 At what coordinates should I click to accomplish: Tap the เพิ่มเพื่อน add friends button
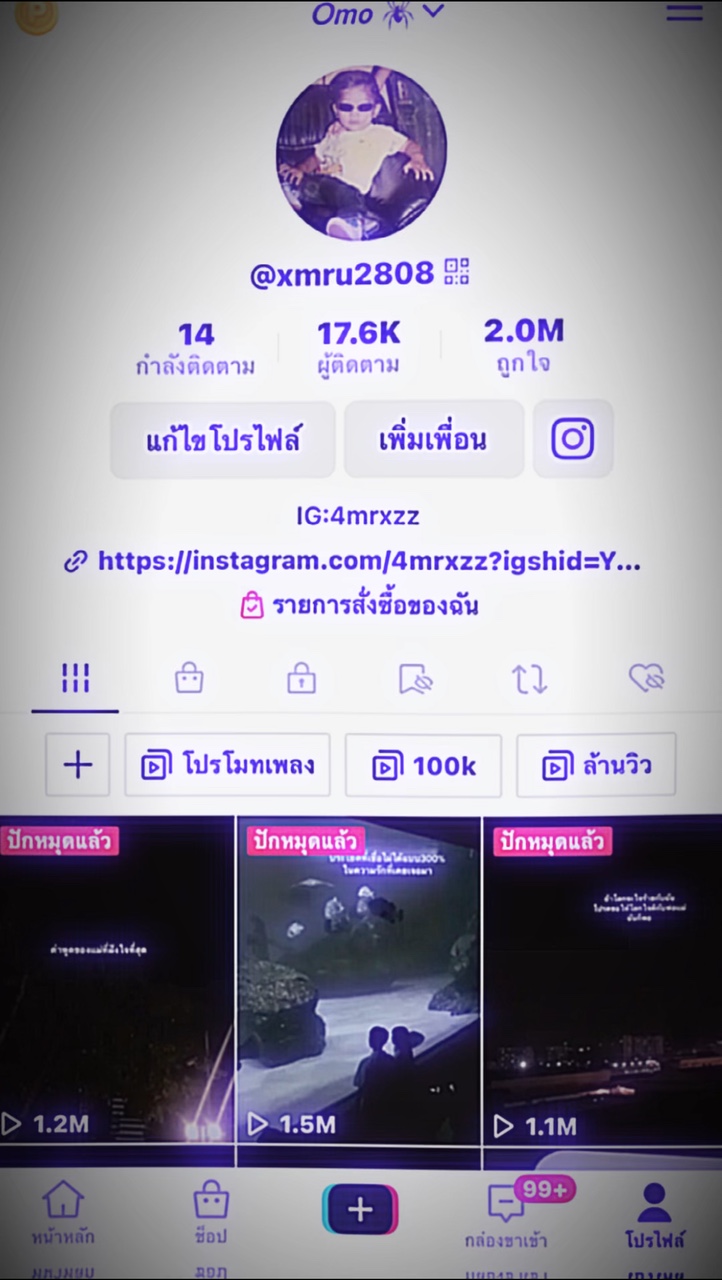[434, 439]
